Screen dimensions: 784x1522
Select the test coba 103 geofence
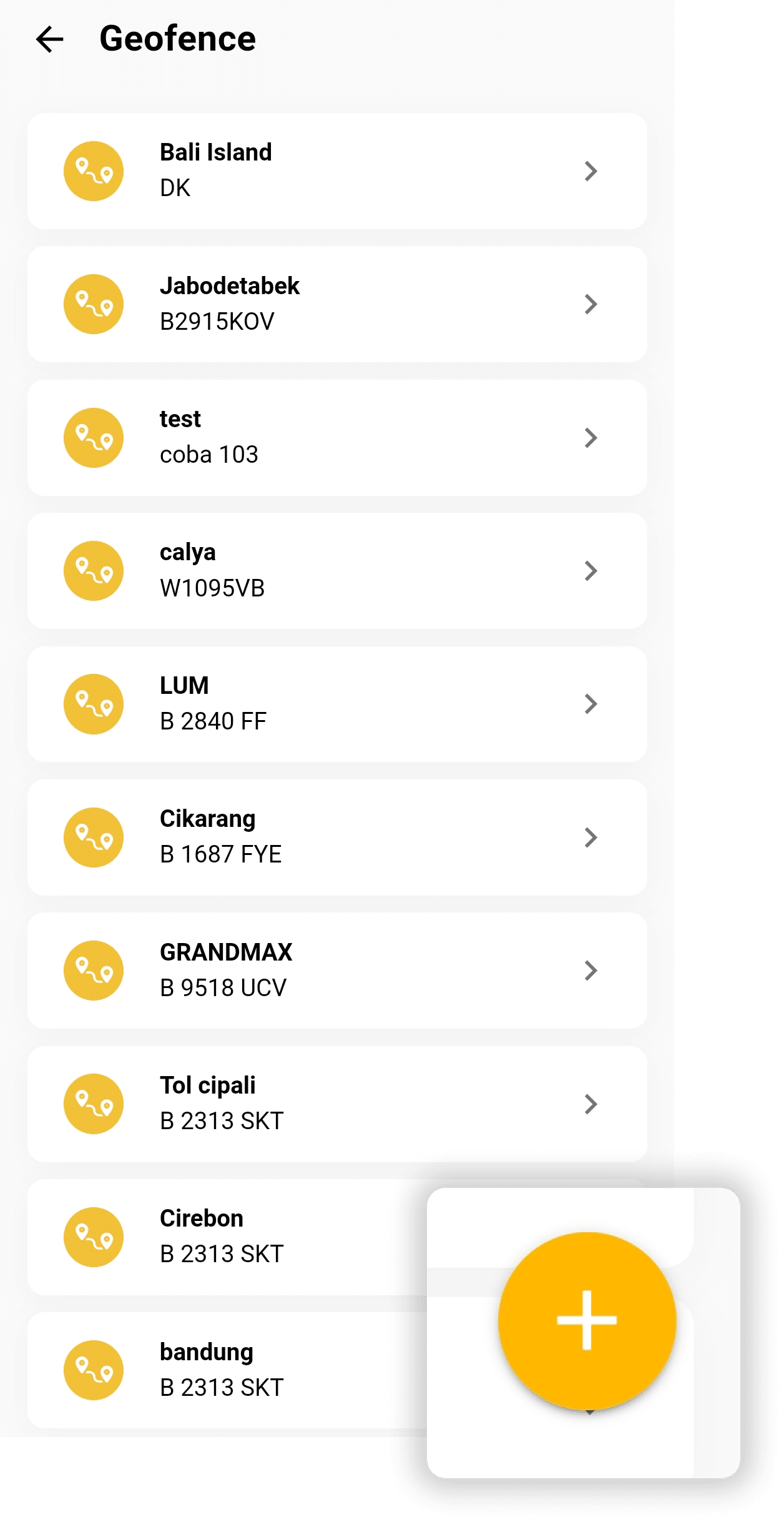[337, 437]
